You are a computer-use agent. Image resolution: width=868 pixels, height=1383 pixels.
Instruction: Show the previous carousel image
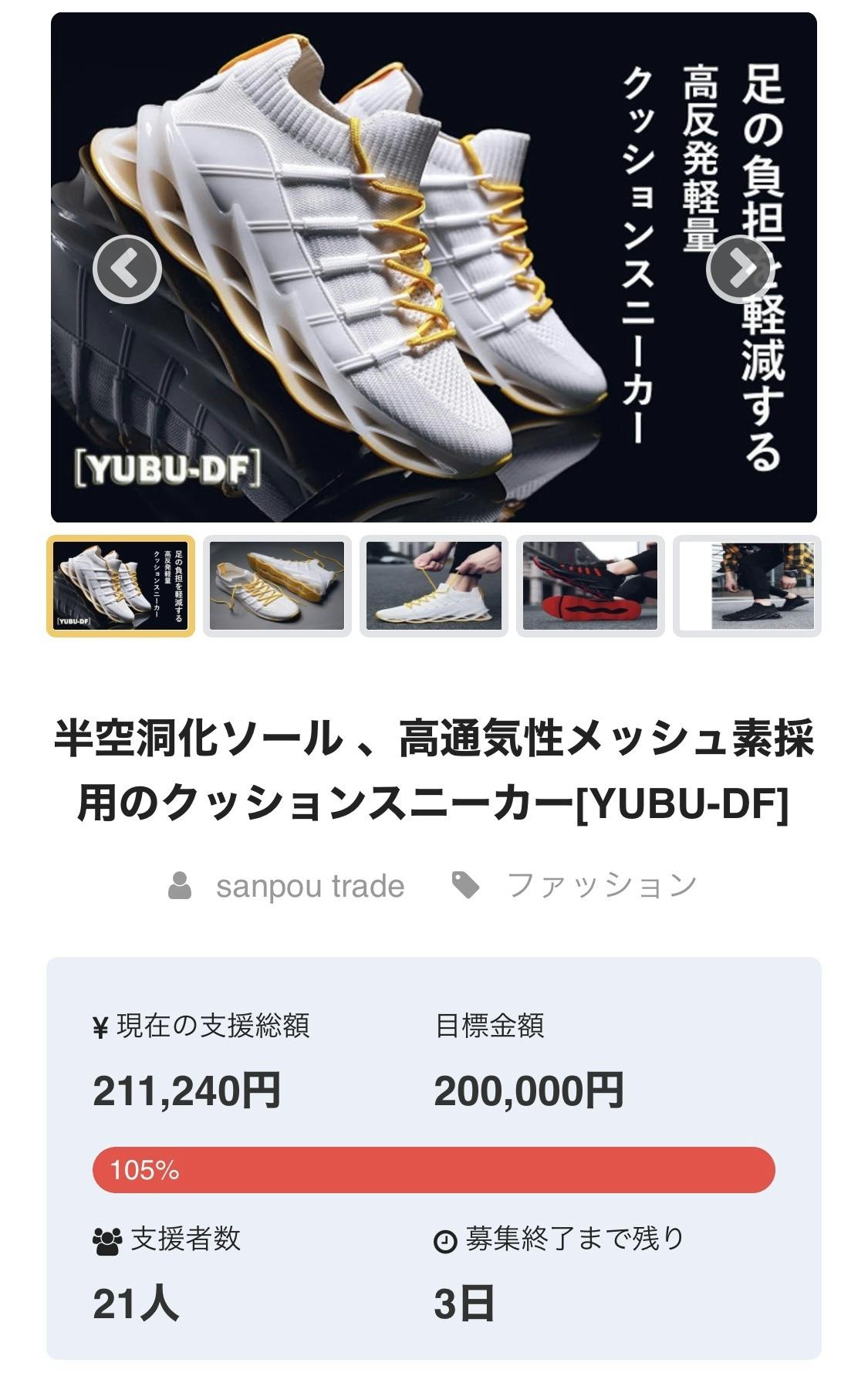(127, 269)
